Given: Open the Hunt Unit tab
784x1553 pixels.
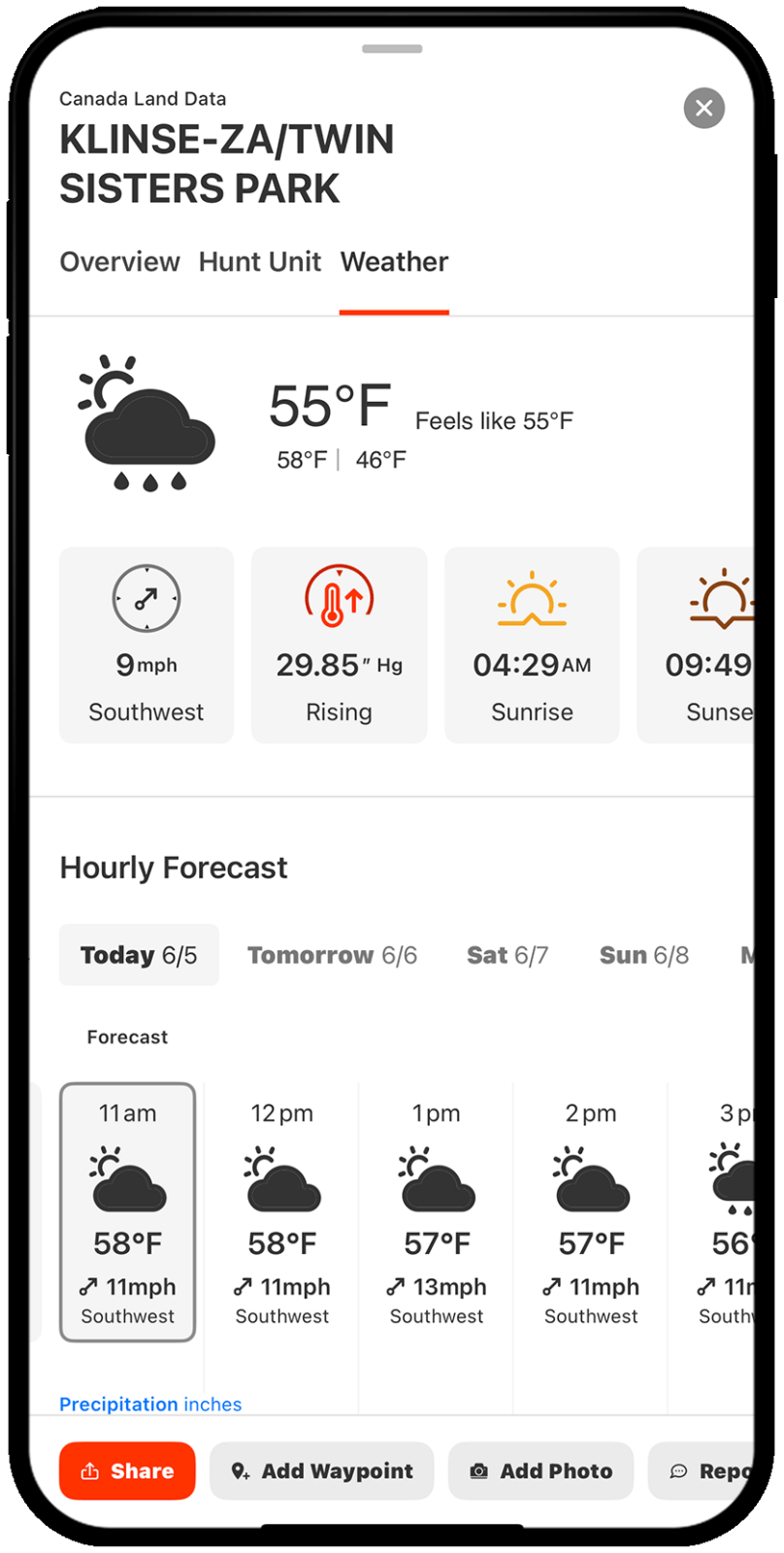Looking at the screenshot, I should click(259, 262).
